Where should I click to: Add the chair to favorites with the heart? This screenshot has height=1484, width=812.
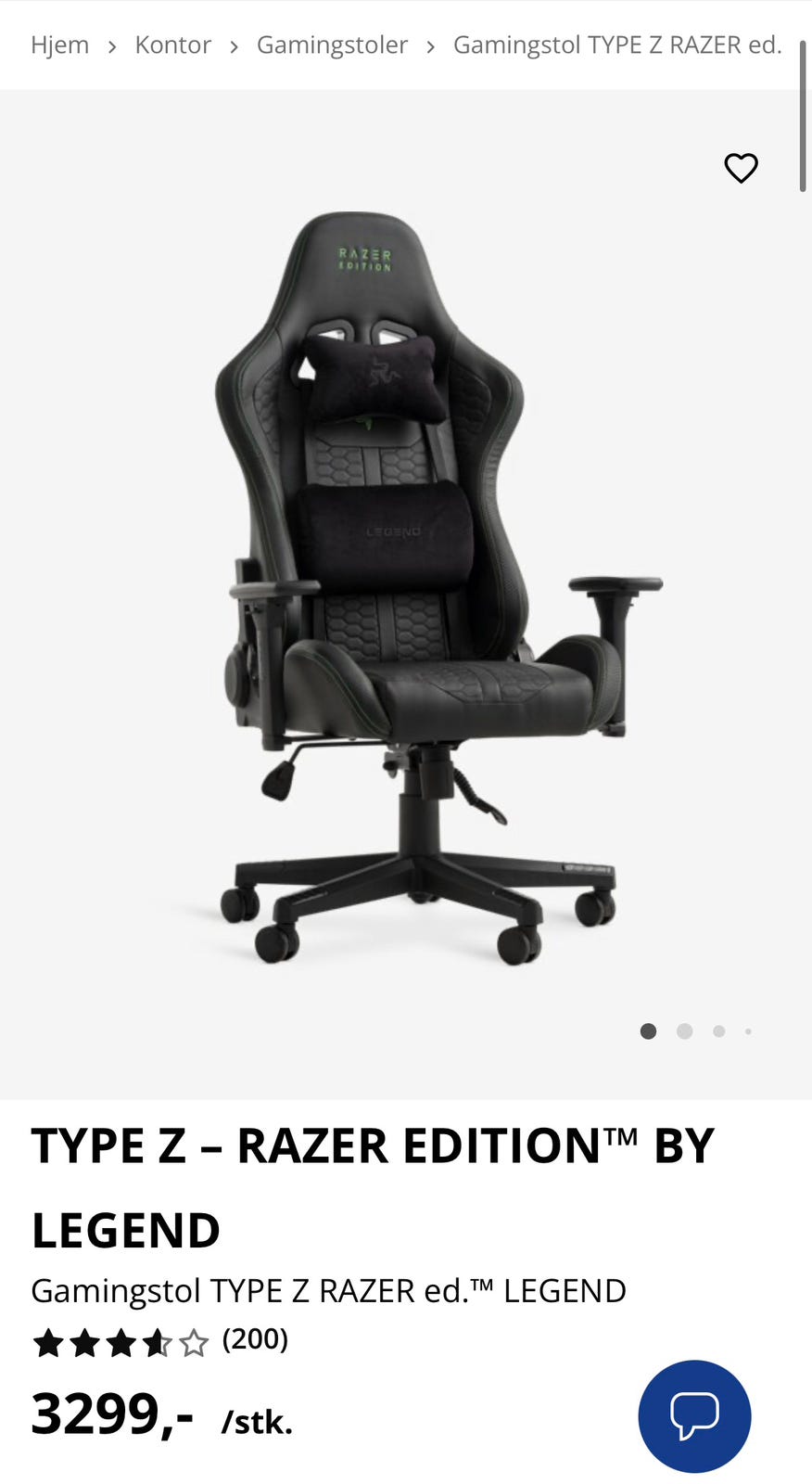(x=741, y=168)
